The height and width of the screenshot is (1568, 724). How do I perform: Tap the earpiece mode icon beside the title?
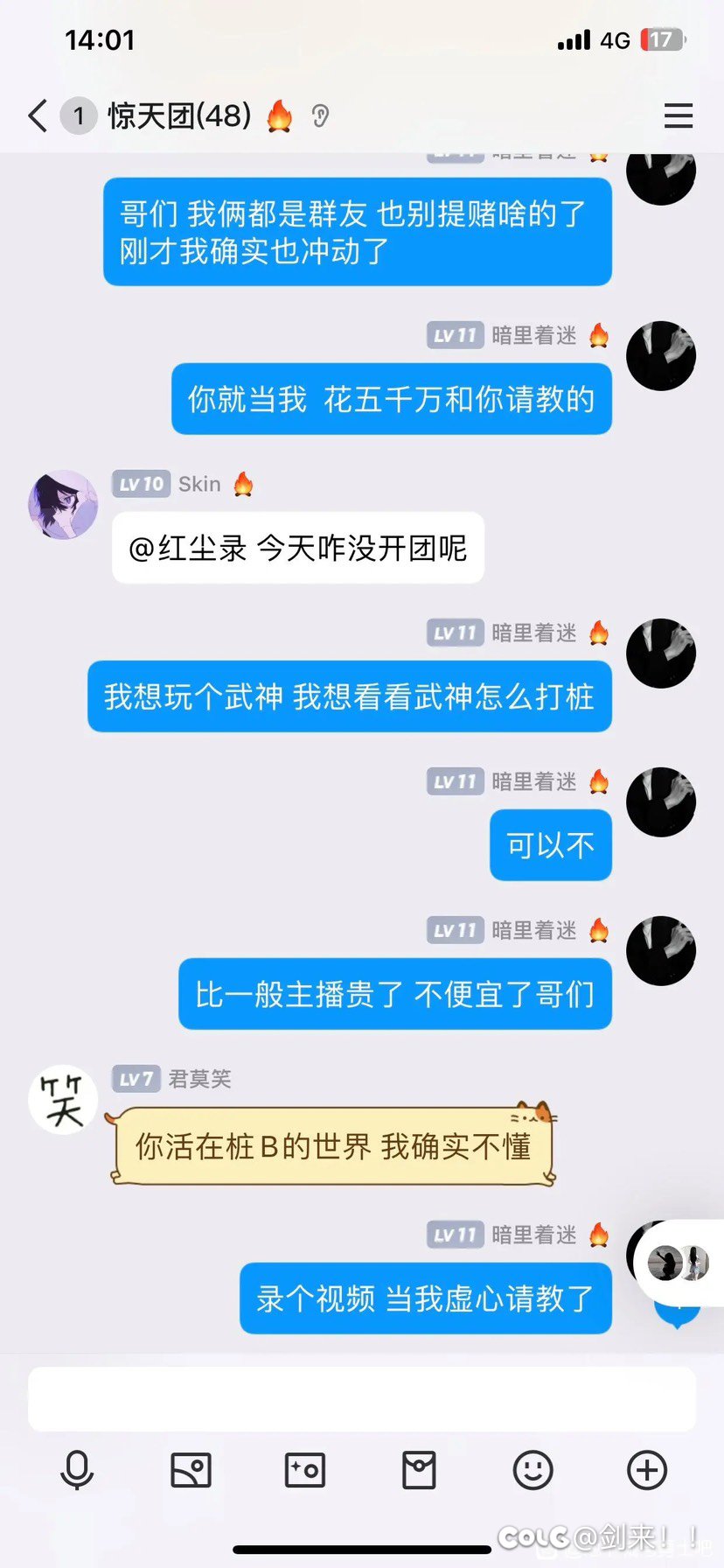coord(320,115)
